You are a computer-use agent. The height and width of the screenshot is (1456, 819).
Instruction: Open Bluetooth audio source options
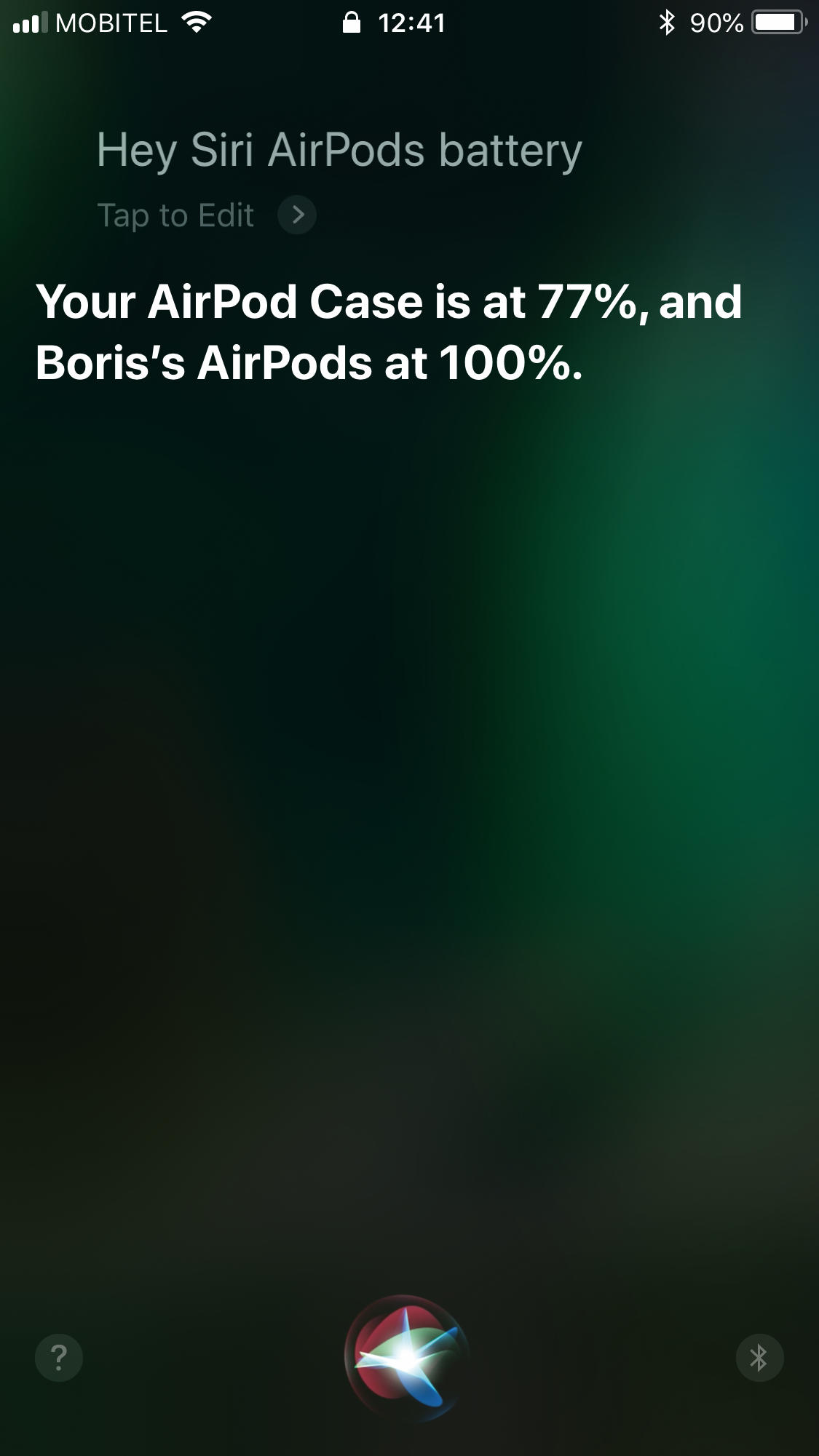coord(759,1358)
